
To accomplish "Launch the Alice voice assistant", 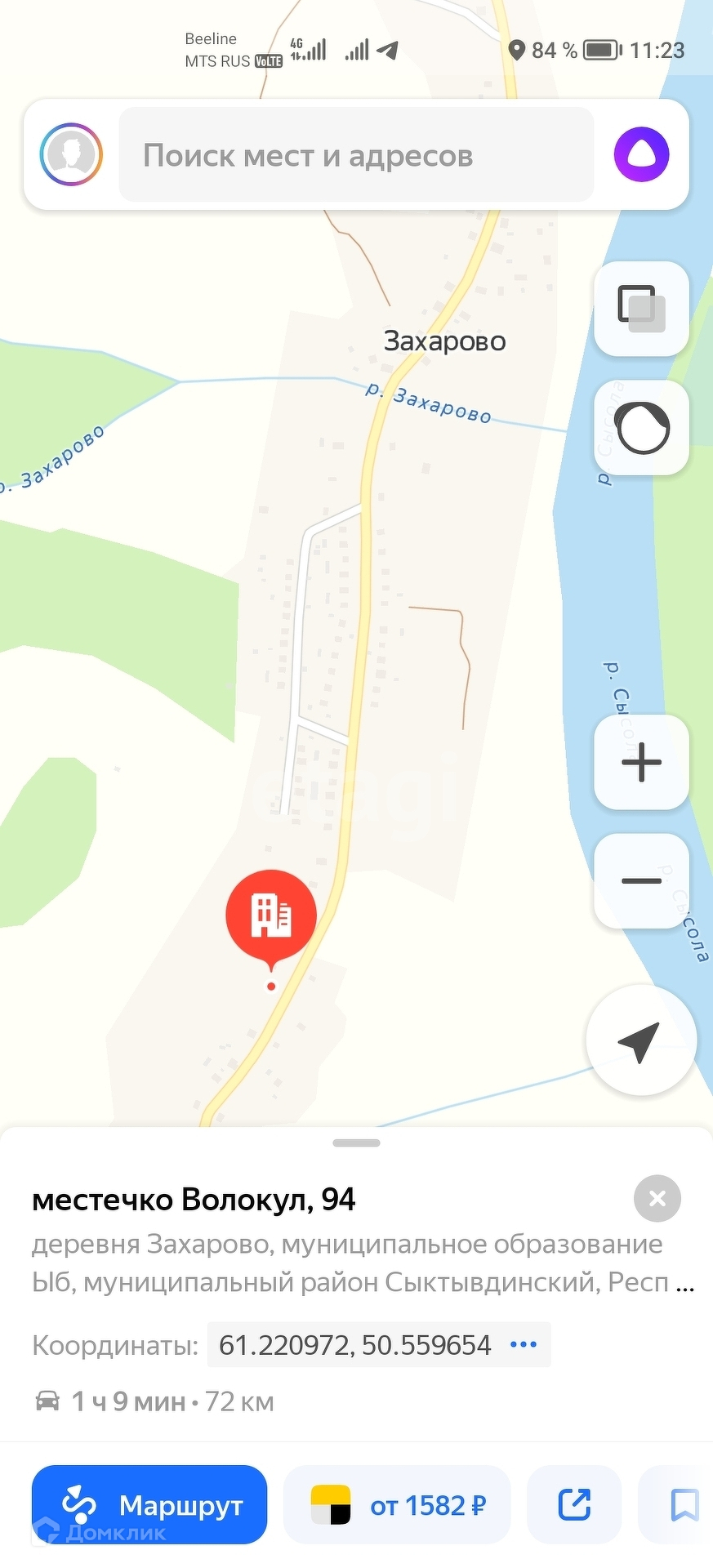I will (641, 154).
